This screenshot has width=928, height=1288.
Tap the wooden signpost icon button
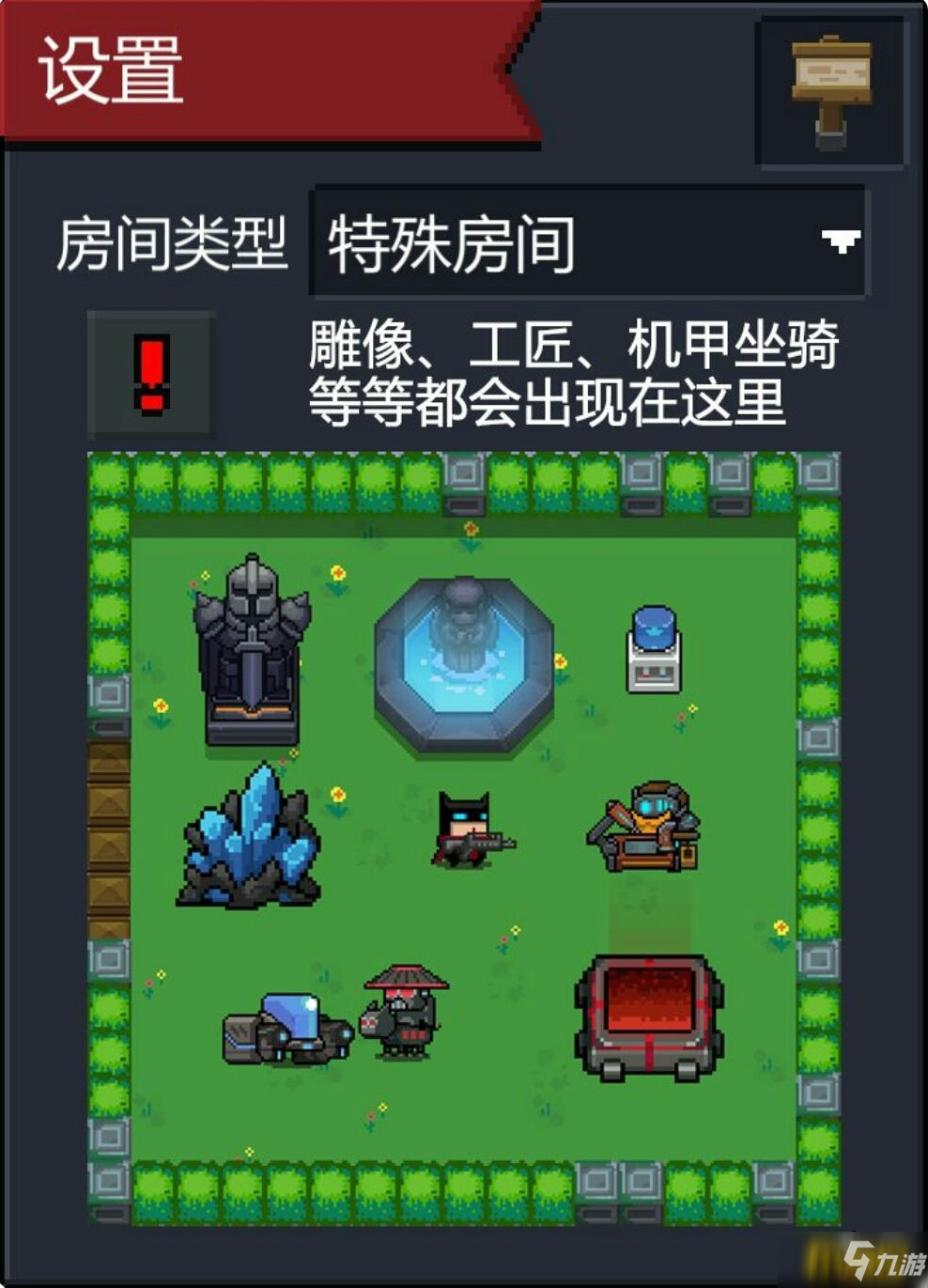tap(830, 91)
